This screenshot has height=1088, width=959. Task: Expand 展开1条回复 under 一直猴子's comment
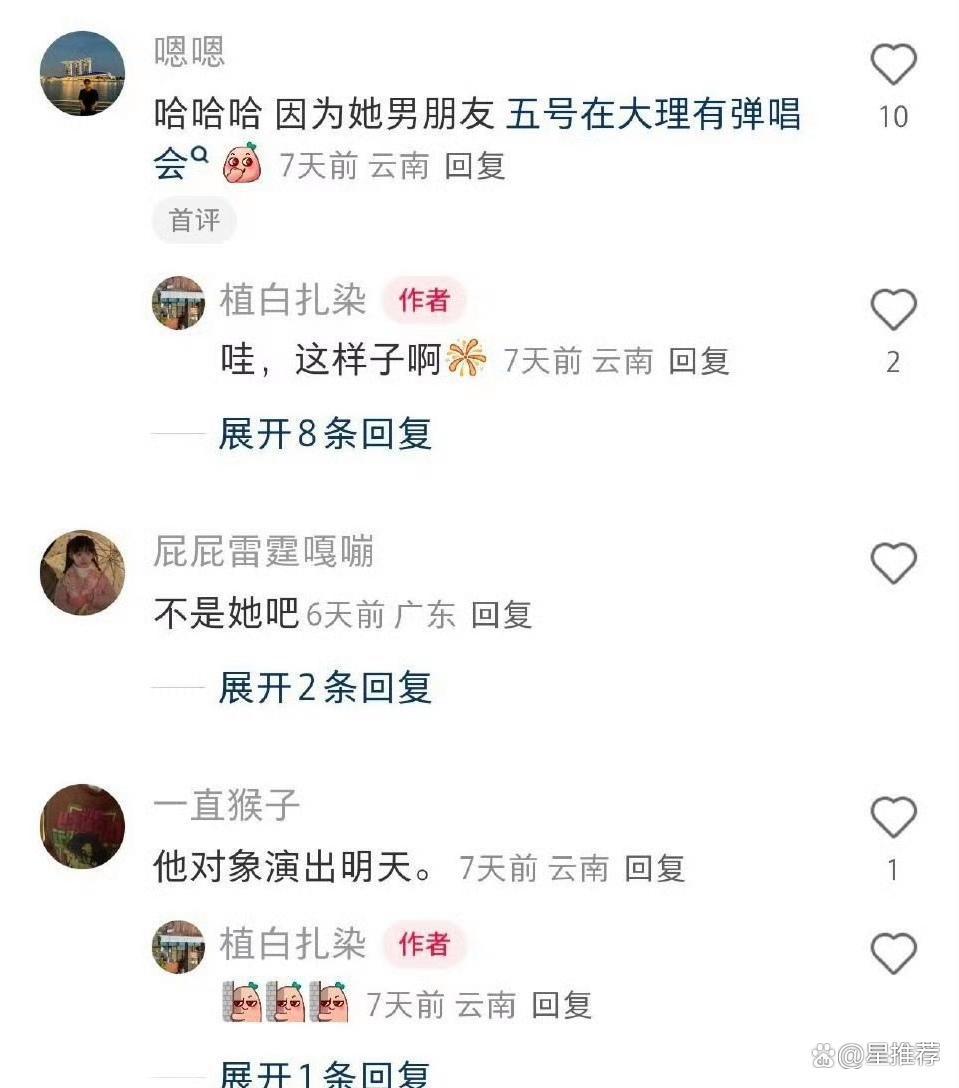tap(324, 1074)
